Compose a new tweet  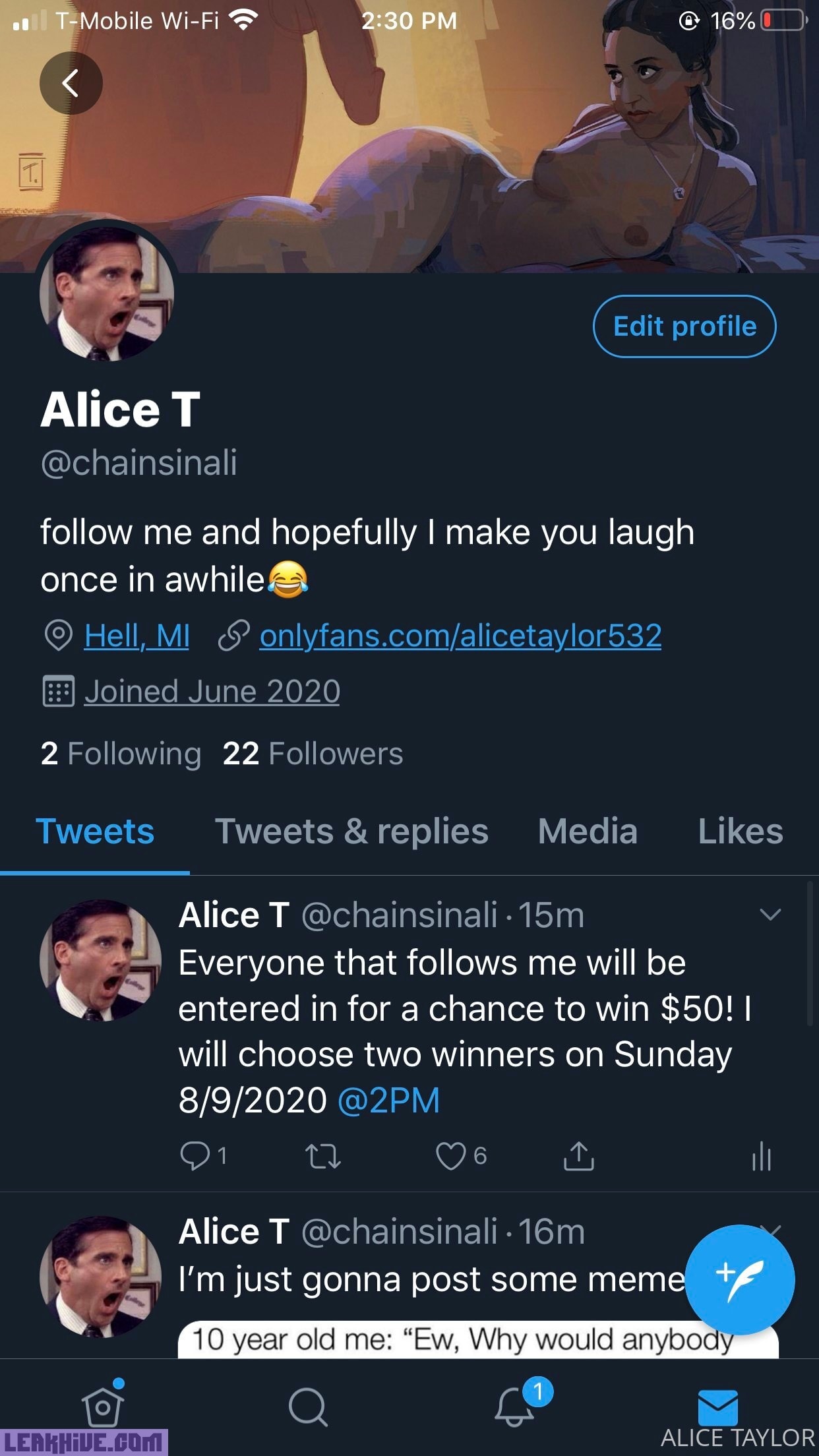tap(739, 1279)
